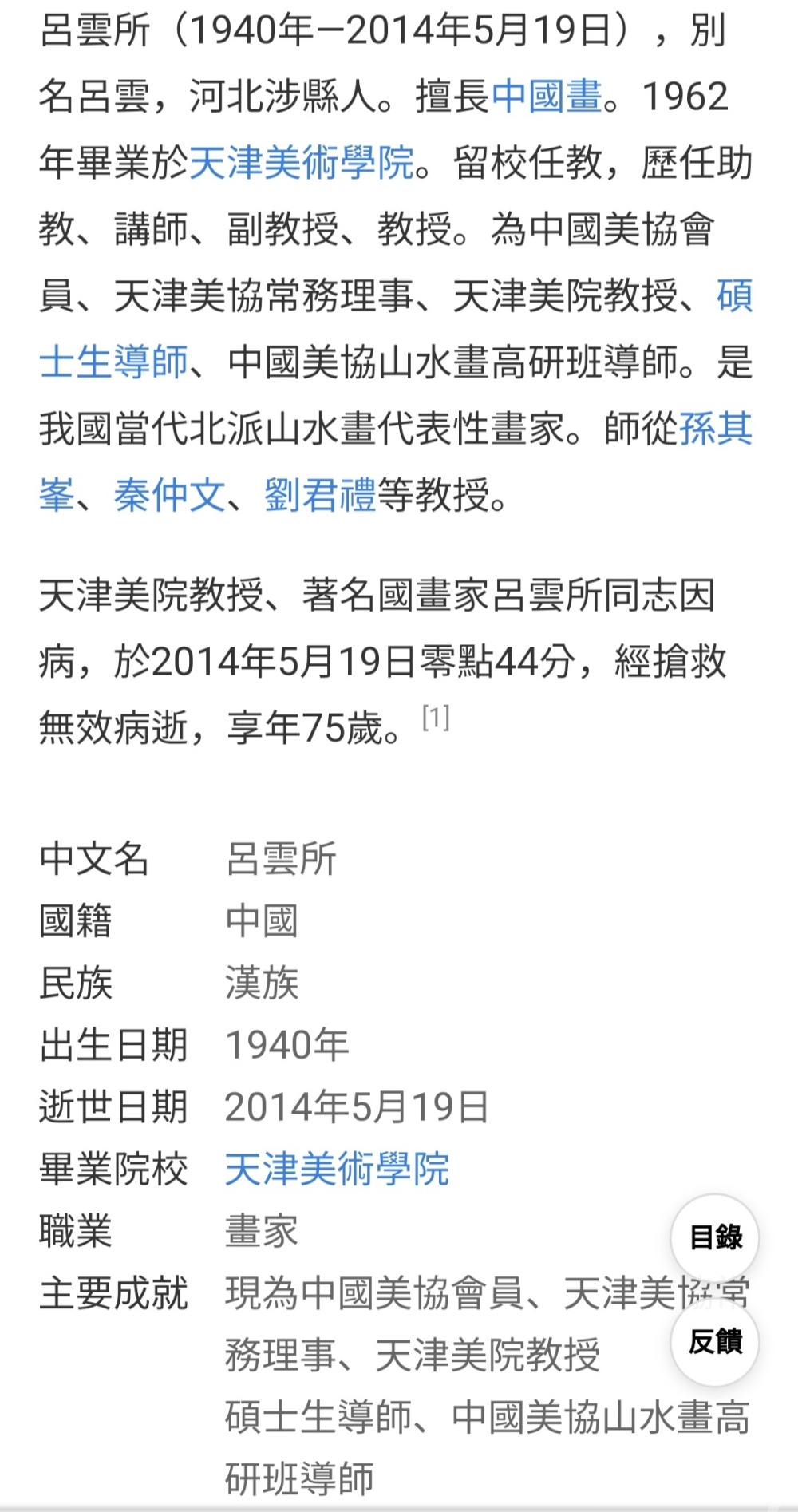Open the 目錄 table of contents button
This screenshot has width=798, height=1512.
click(x=715, y=1237)
